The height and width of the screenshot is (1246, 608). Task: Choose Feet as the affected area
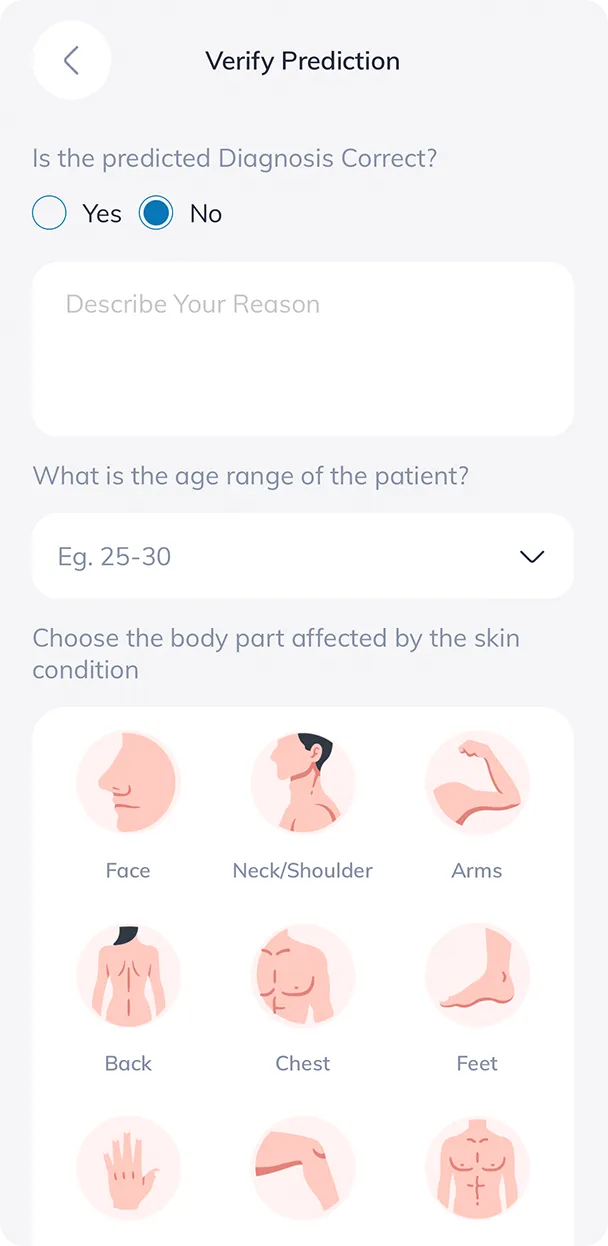point(477,976)
